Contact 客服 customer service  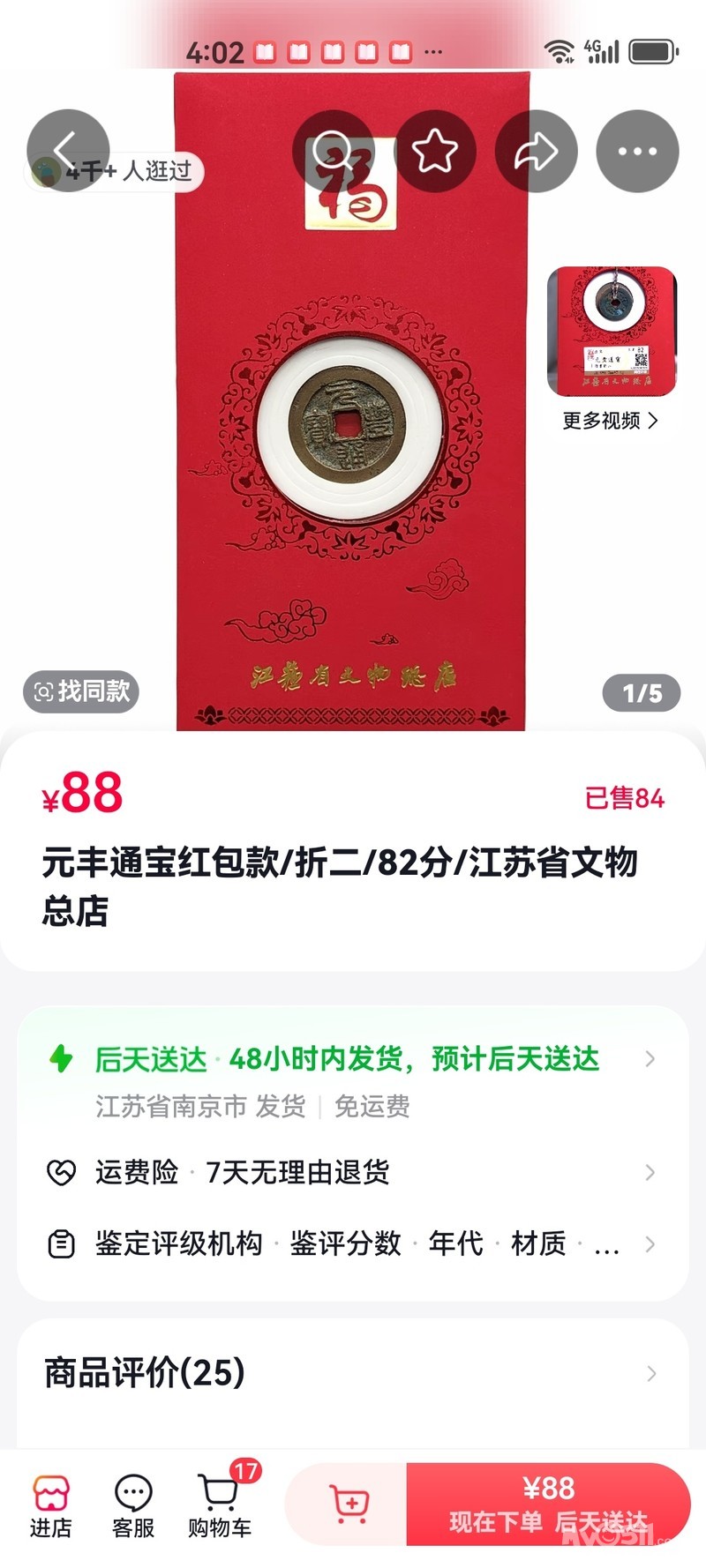pos(133,1506)
